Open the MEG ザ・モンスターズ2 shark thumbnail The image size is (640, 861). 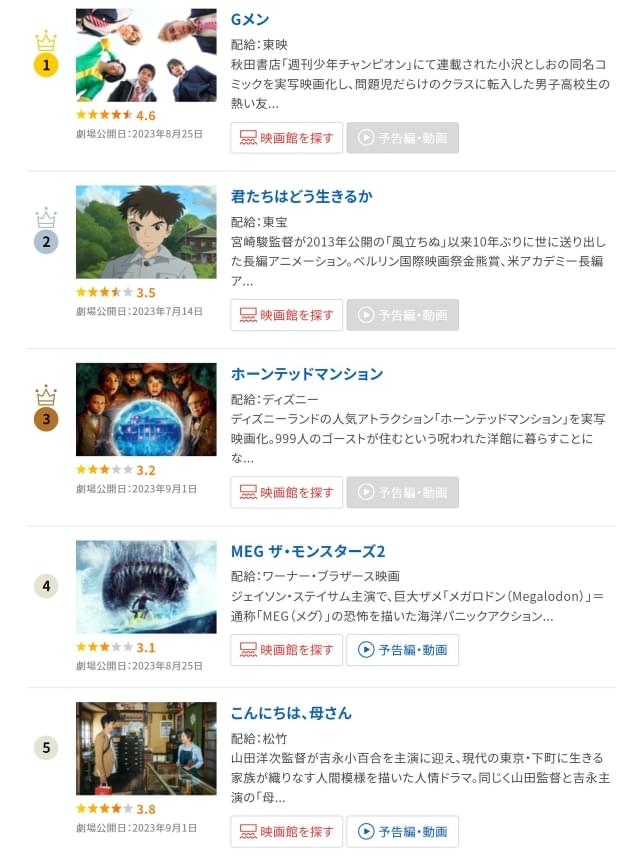coord(146,587)
